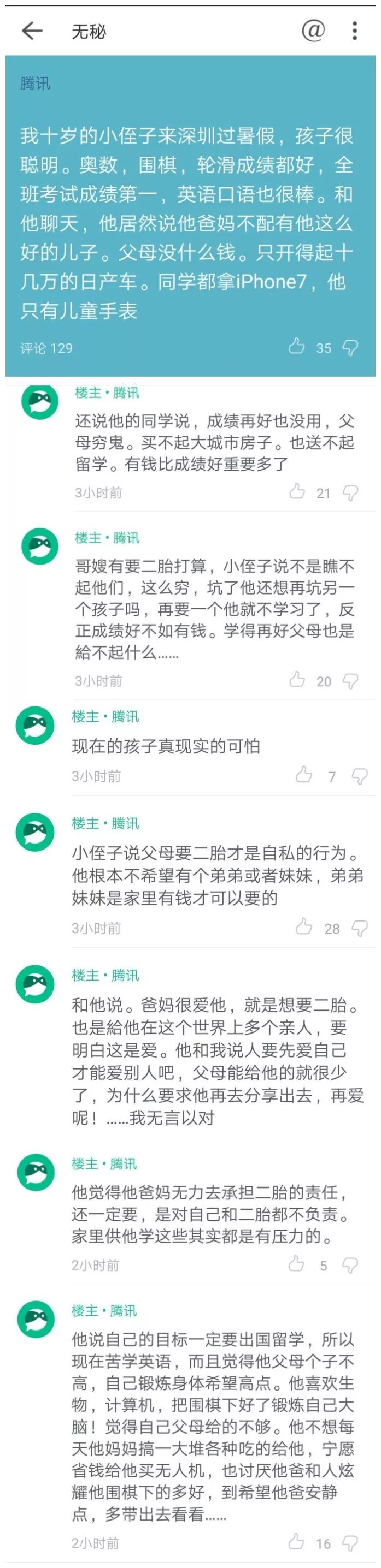Screen dimensions: 381x1568
Task: Like the comment 现在的孩子真现实的可怕
Action: (303, 775)
